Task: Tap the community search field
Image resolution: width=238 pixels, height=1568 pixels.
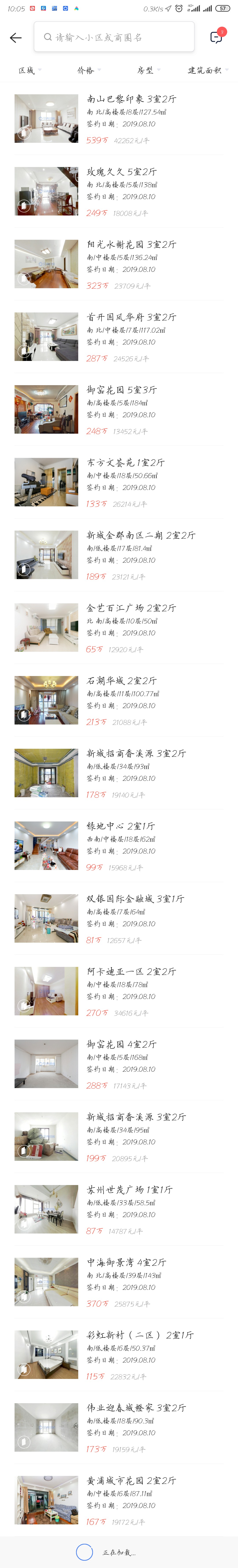Action: [114, 37]
